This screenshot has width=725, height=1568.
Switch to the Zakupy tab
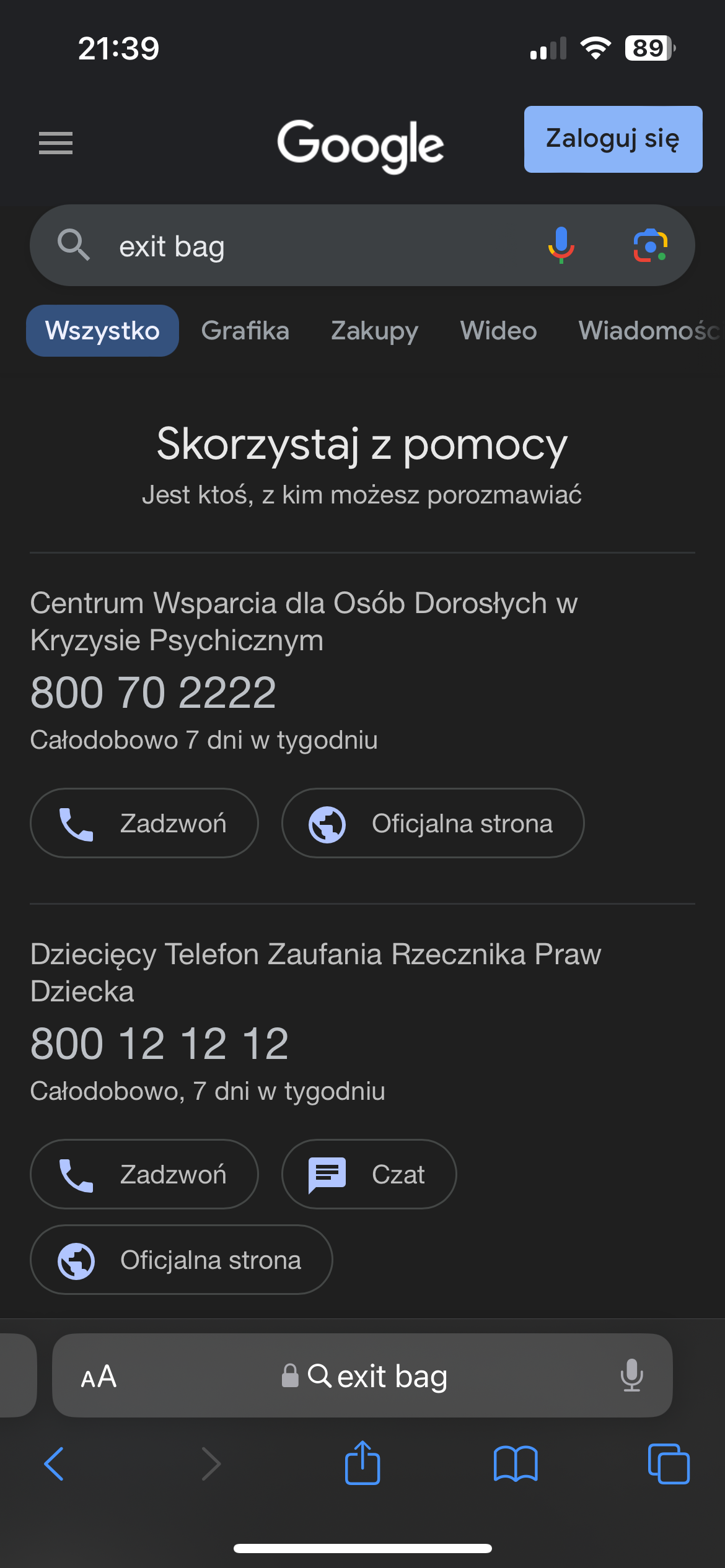tap(374, 331)
